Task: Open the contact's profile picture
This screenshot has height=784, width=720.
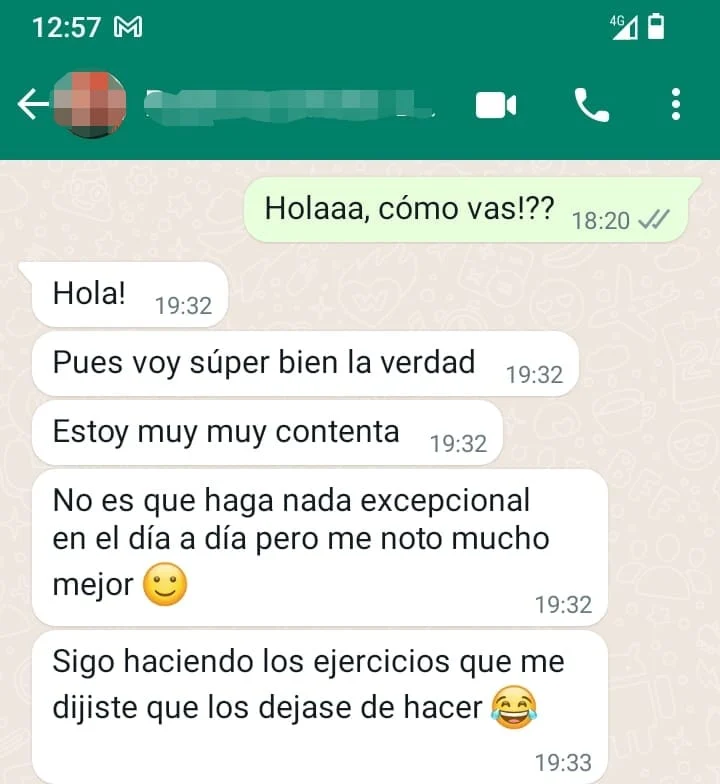Action: click(x=90, y=104)
